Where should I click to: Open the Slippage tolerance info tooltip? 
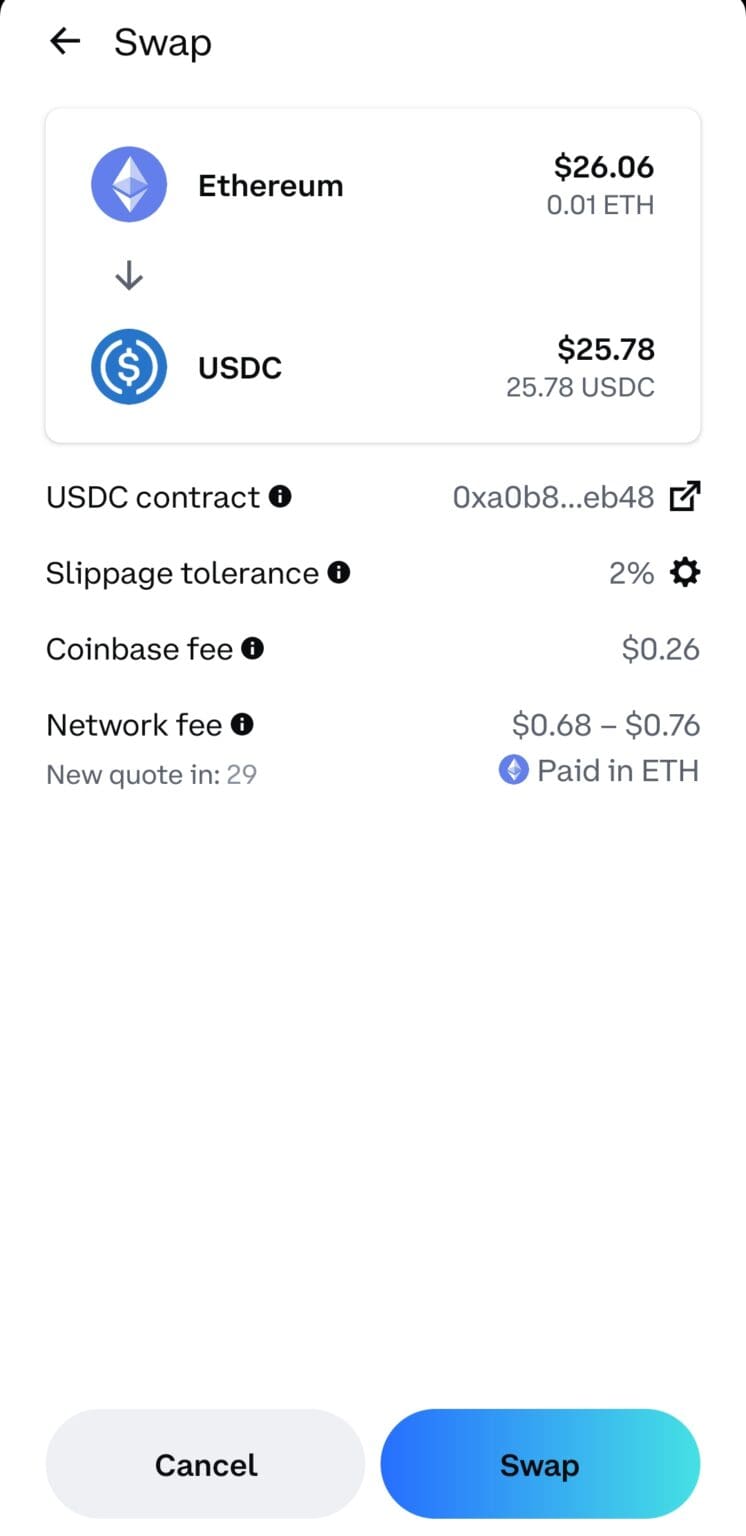[340, 572]
